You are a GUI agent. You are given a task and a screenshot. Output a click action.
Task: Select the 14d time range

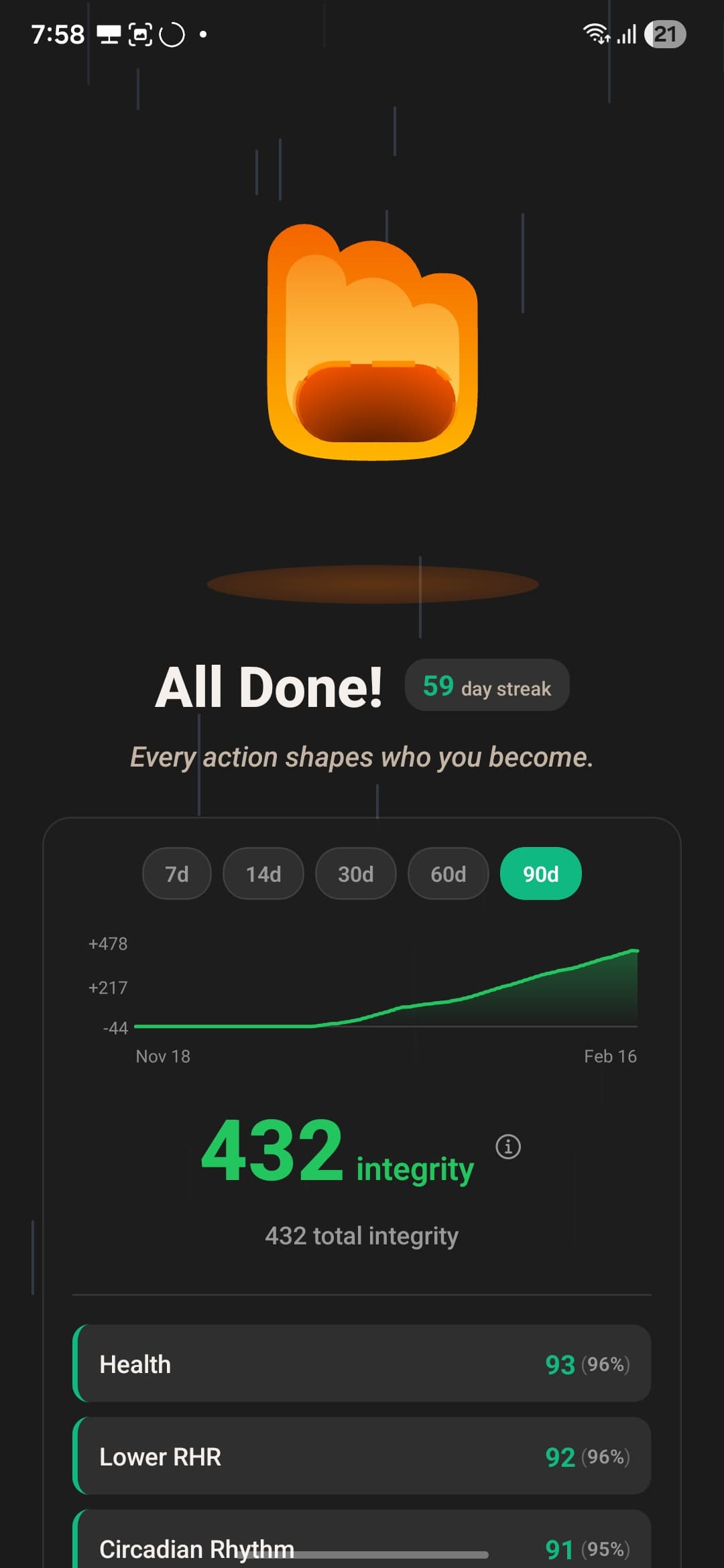click(263, 874)
